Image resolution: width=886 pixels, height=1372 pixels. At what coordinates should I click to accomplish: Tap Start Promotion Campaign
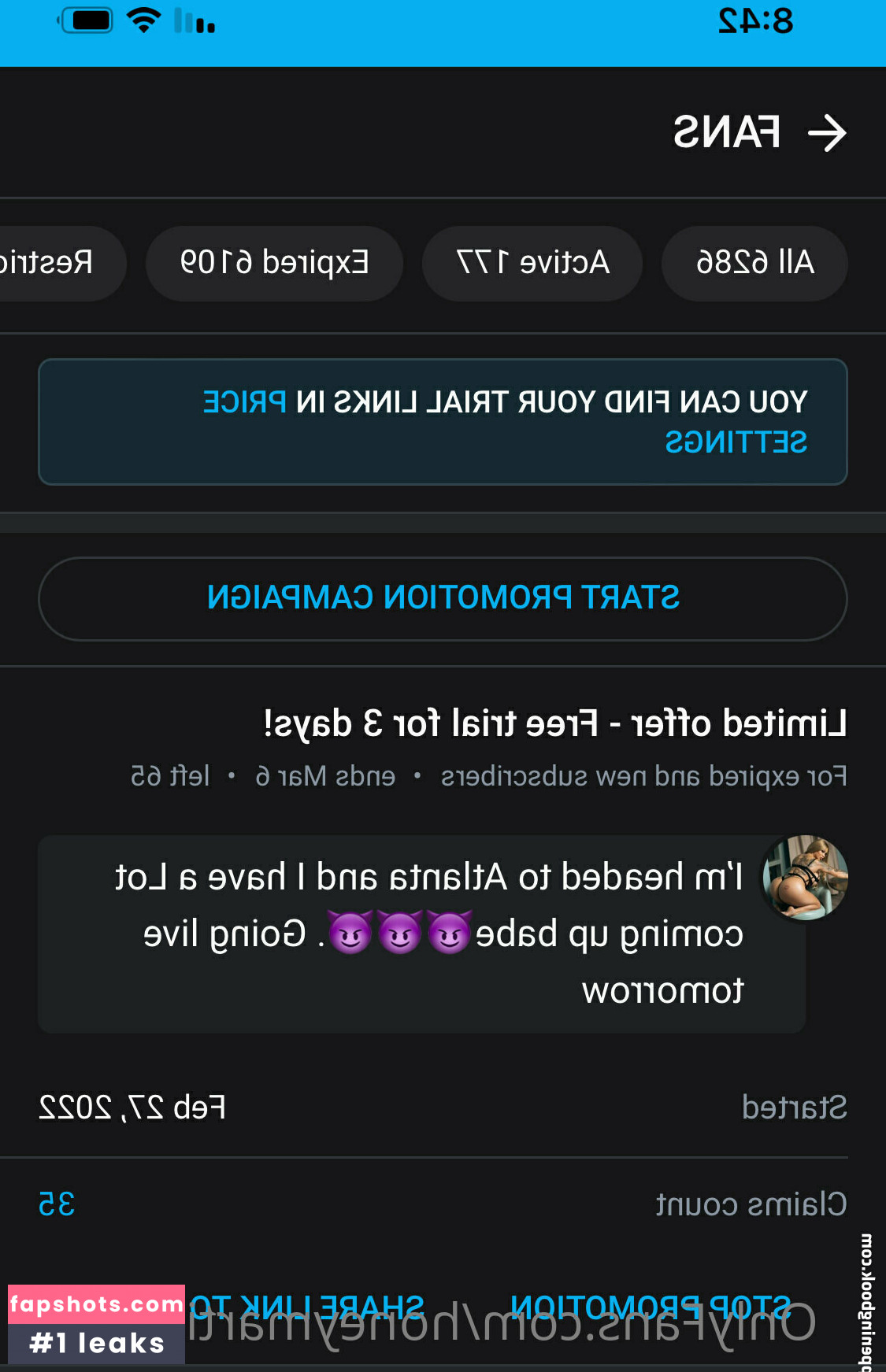tap(443, 598)
